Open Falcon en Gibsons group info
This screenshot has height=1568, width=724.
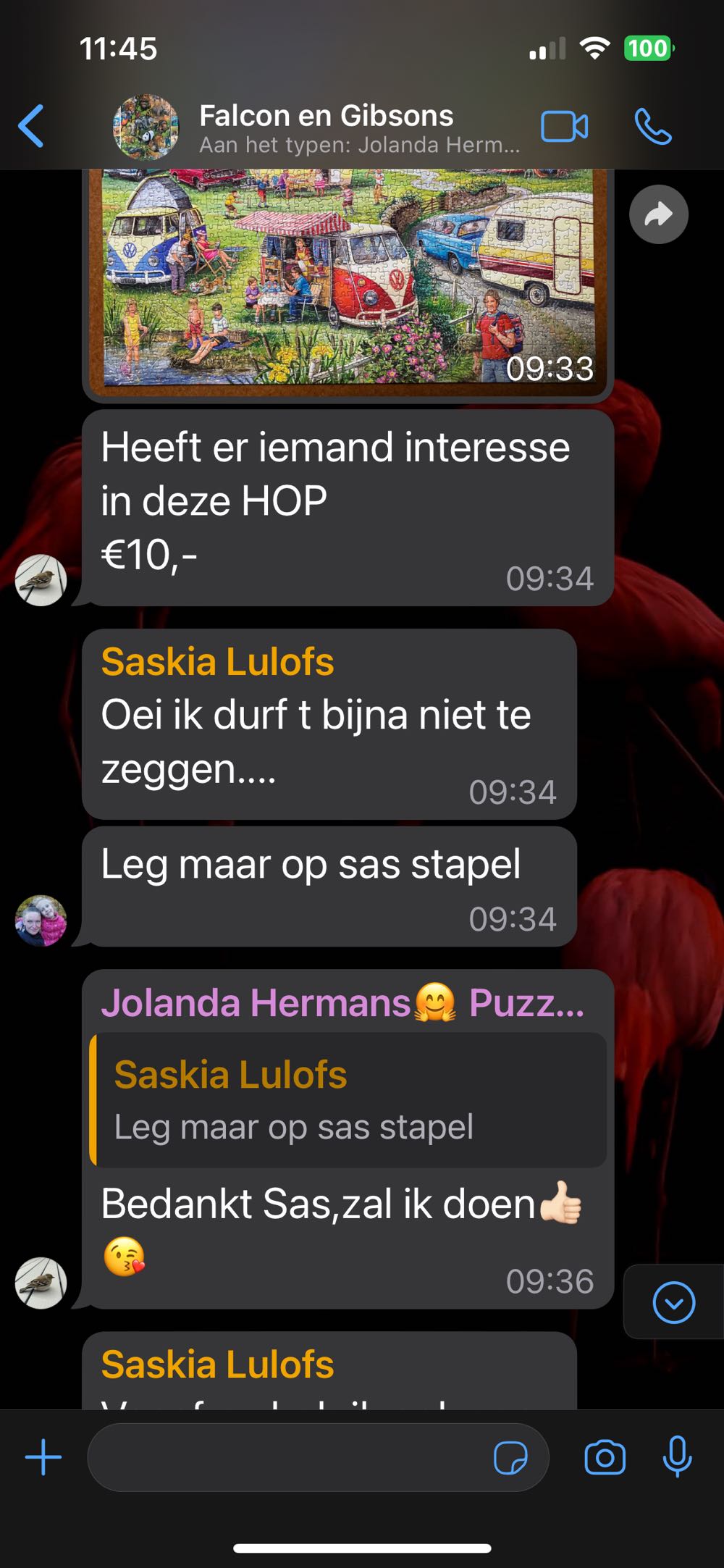(326, 127)
